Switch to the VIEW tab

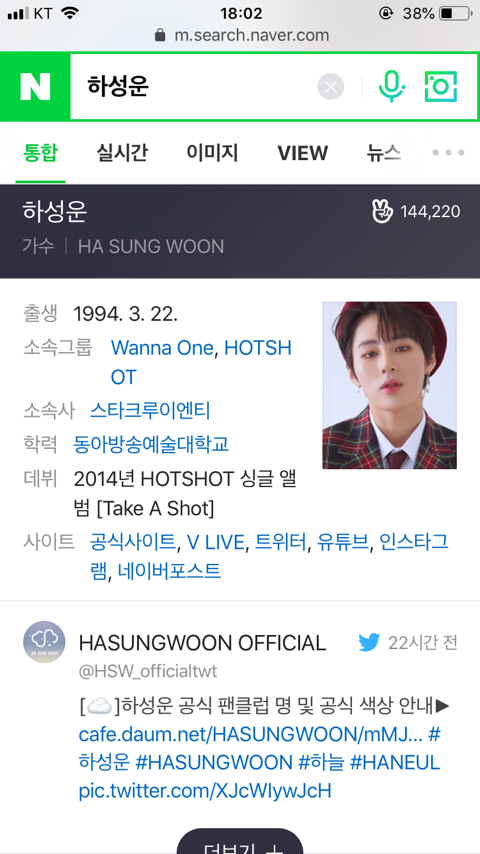pyautogui.click(x=302, y=153)
